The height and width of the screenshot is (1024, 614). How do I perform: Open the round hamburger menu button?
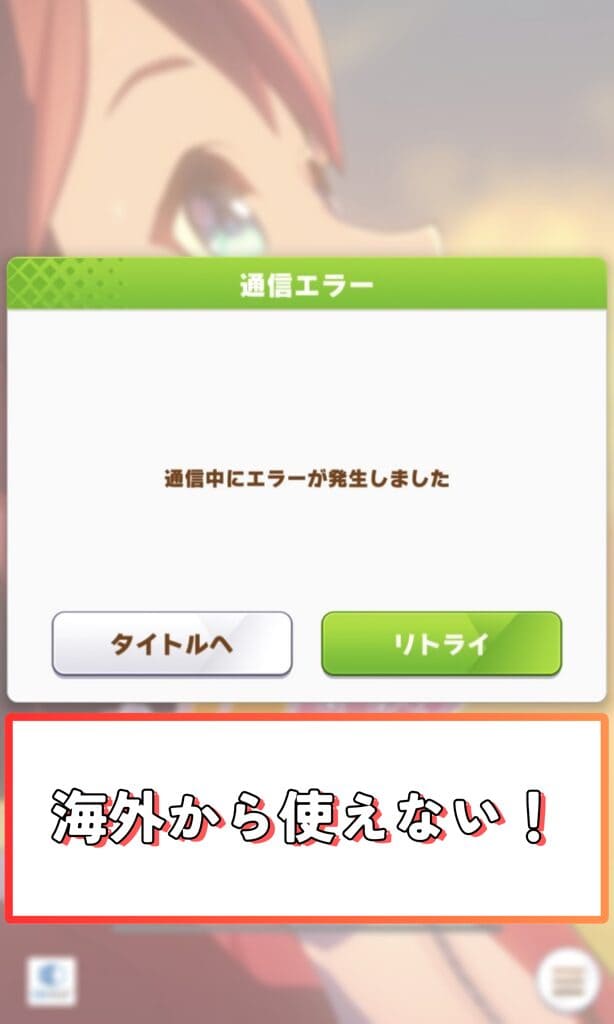coord(570,980)
